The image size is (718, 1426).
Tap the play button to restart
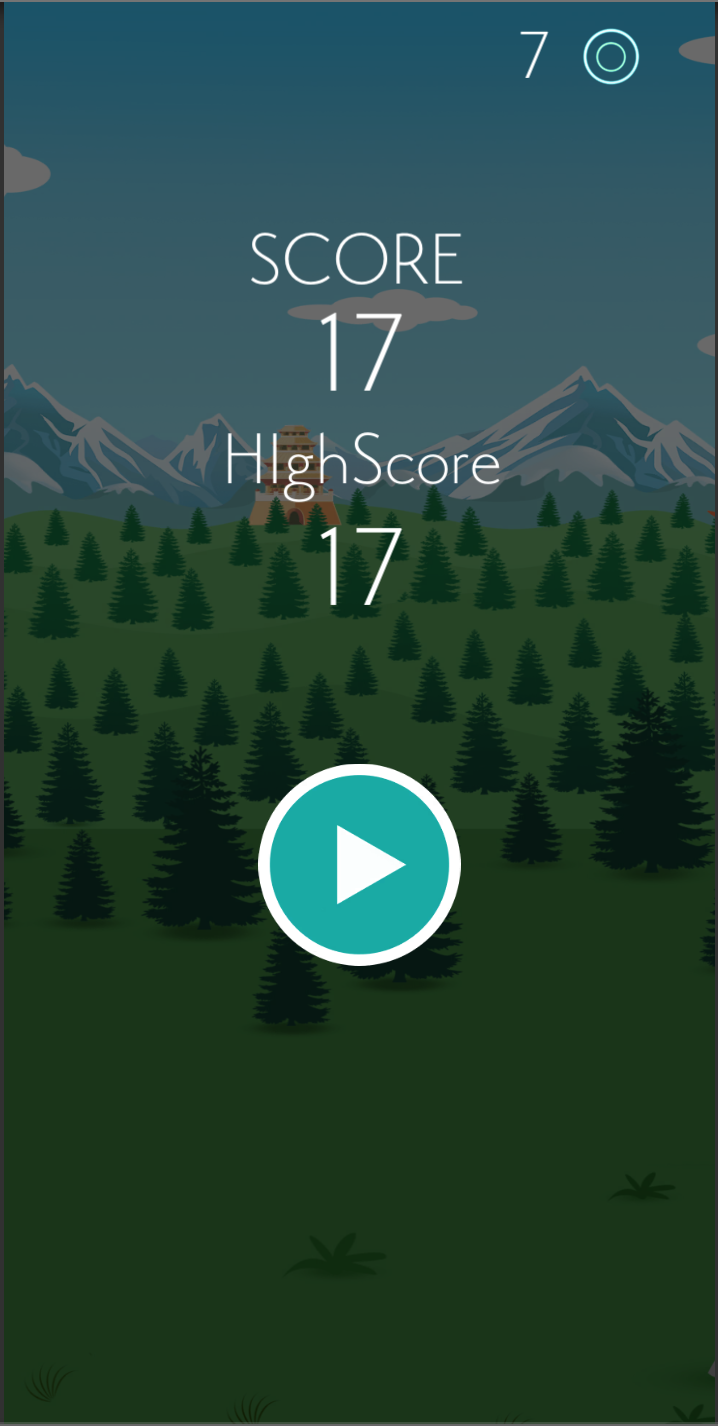click(x=359, y=865)
